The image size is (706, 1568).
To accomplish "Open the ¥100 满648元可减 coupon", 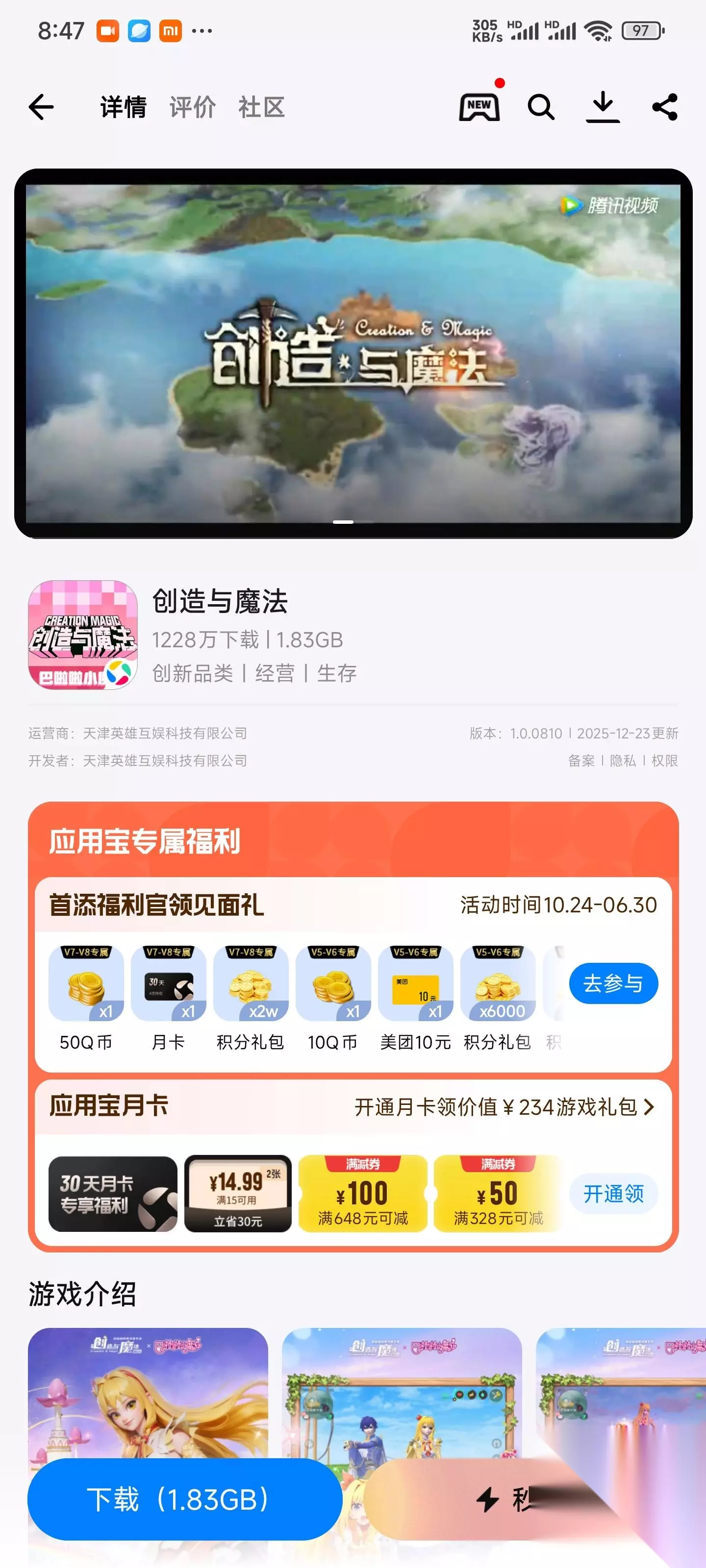I will [x=363, y=1193].
